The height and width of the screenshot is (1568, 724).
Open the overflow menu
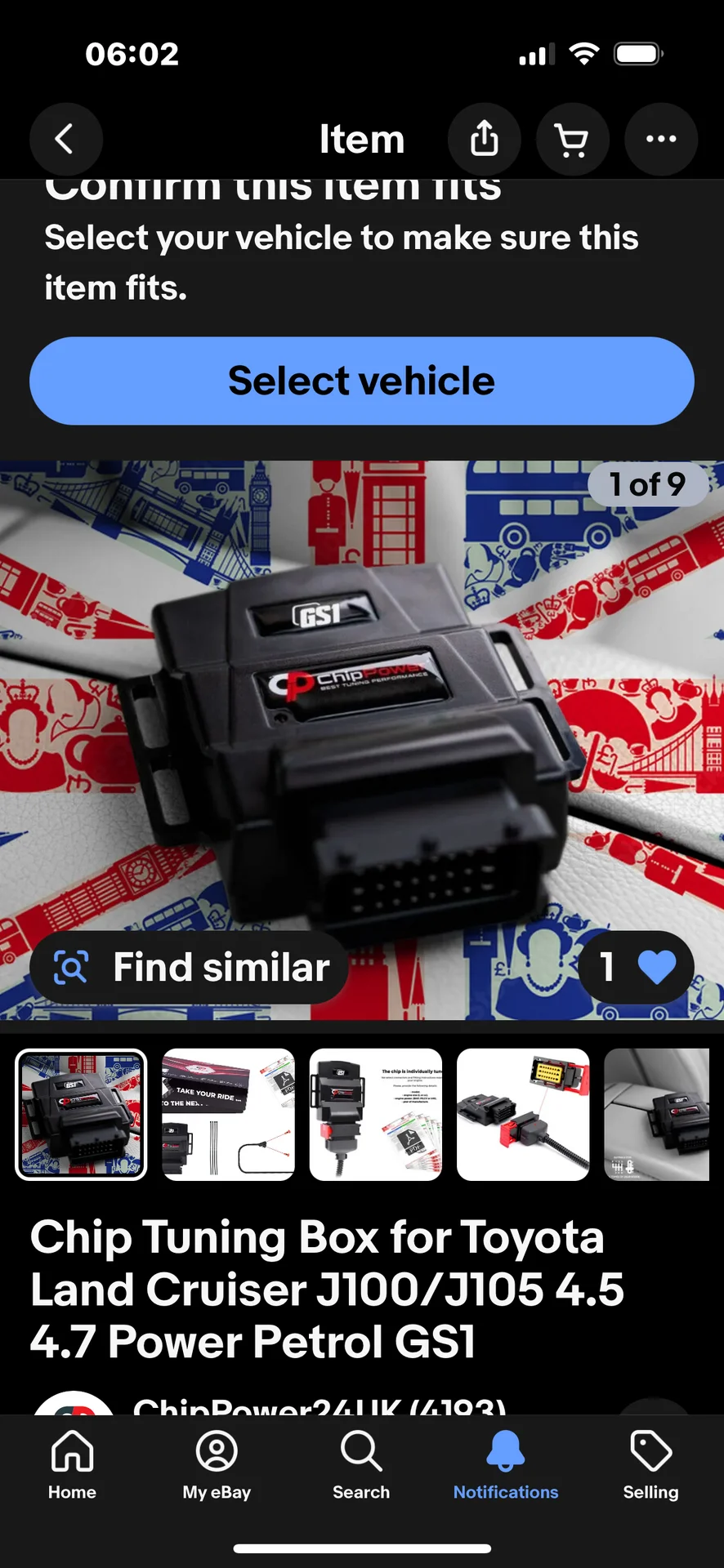tap(660, 139)
